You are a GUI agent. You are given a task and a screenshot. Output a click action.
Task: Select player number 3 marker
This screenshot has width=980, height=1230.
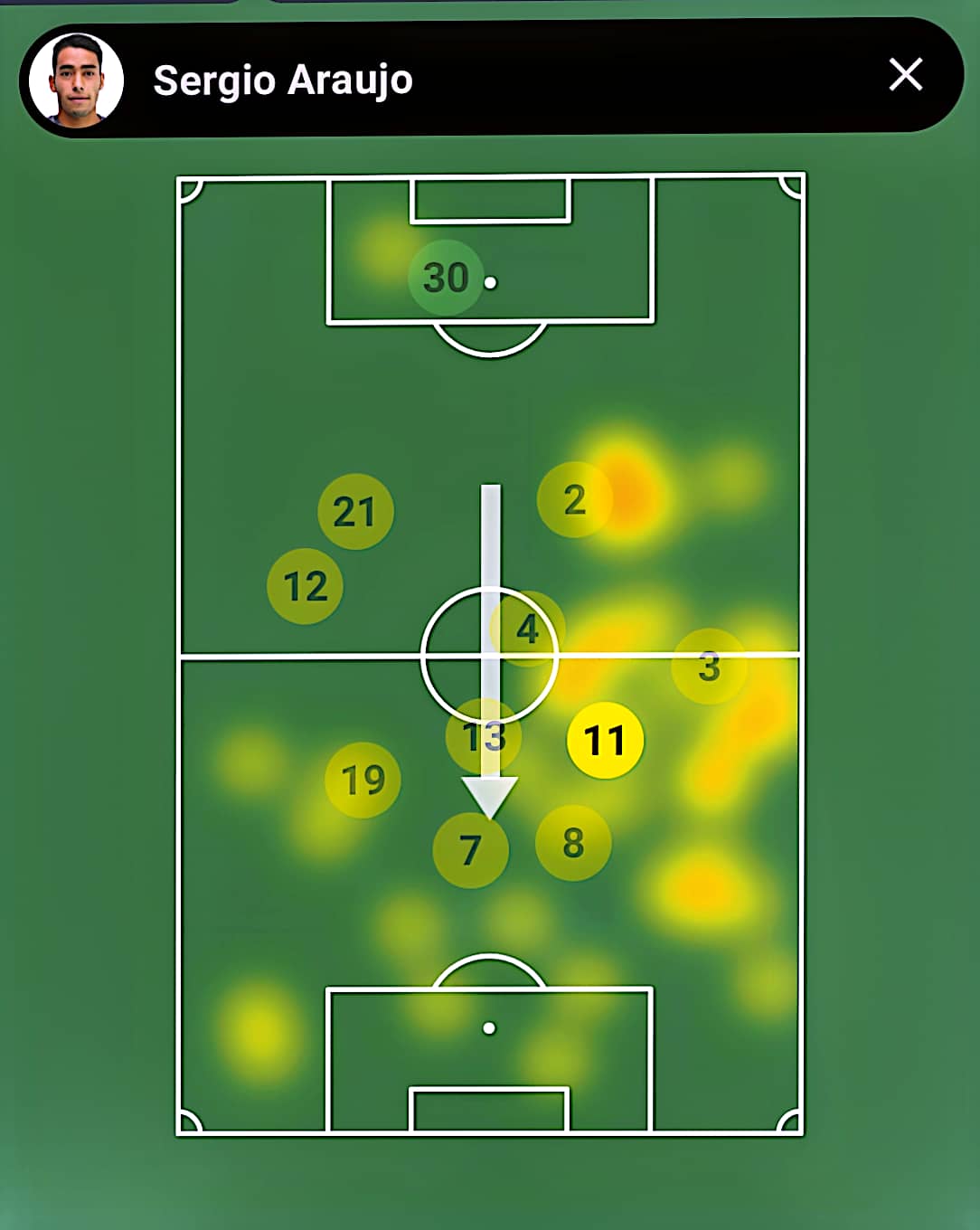point(709,667)
